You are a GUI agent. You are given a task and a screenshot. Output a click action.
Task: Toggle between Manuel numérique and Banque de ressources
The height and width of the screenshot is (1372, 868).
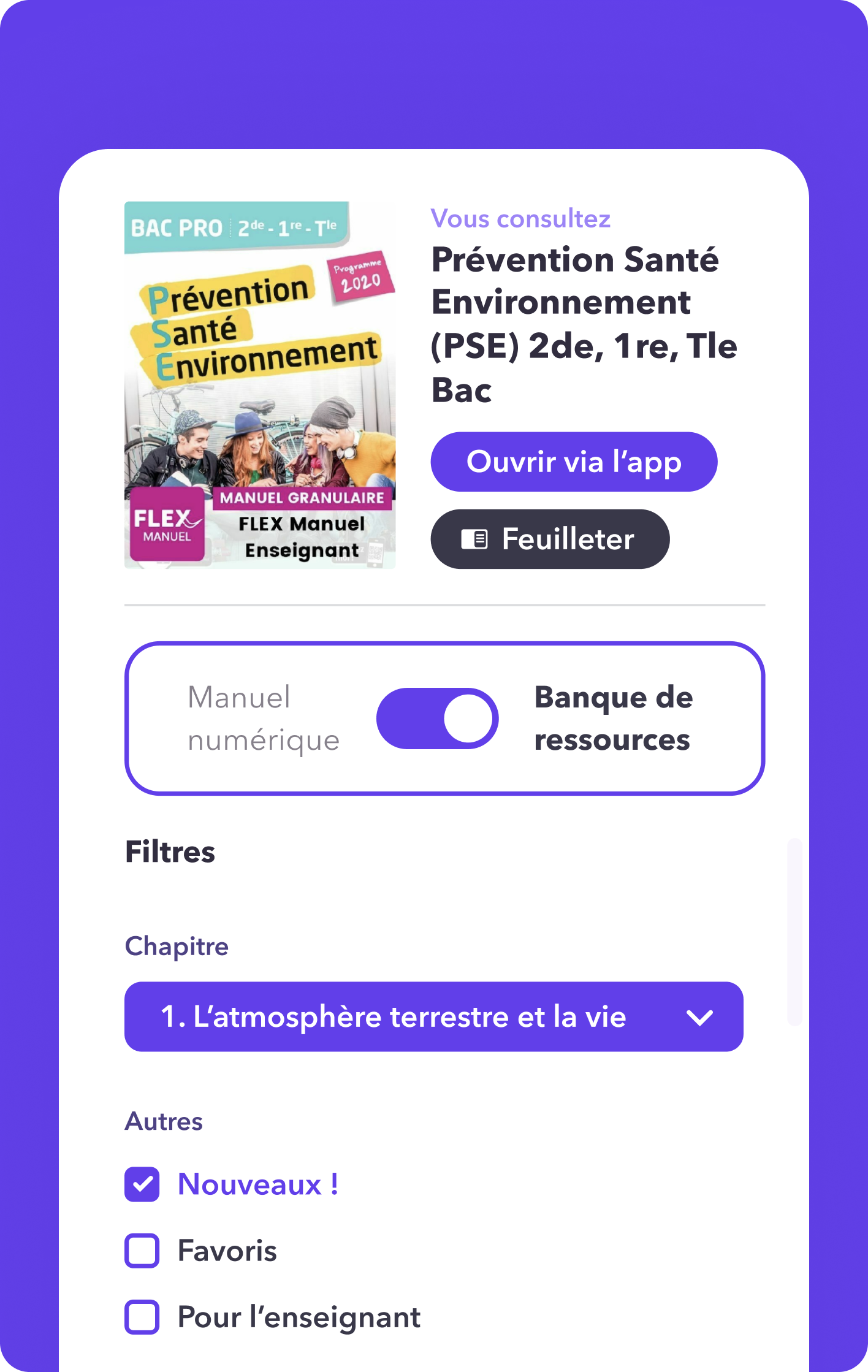437,718
